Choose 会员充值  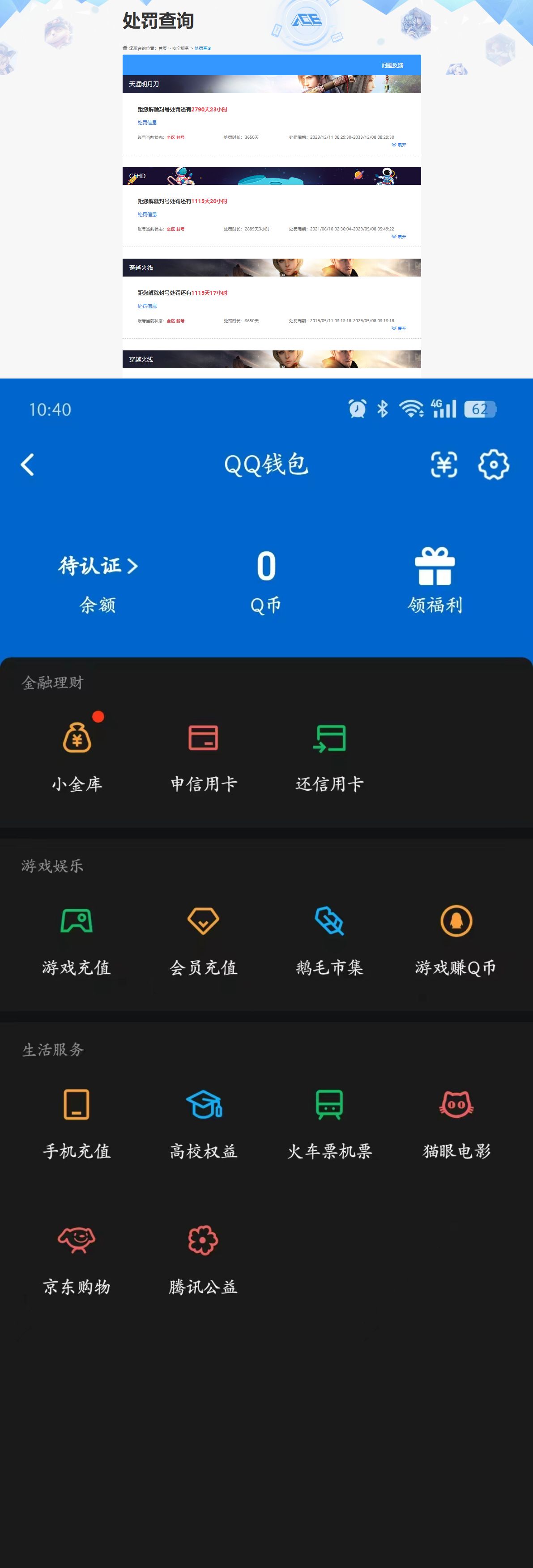coord(203,937)
